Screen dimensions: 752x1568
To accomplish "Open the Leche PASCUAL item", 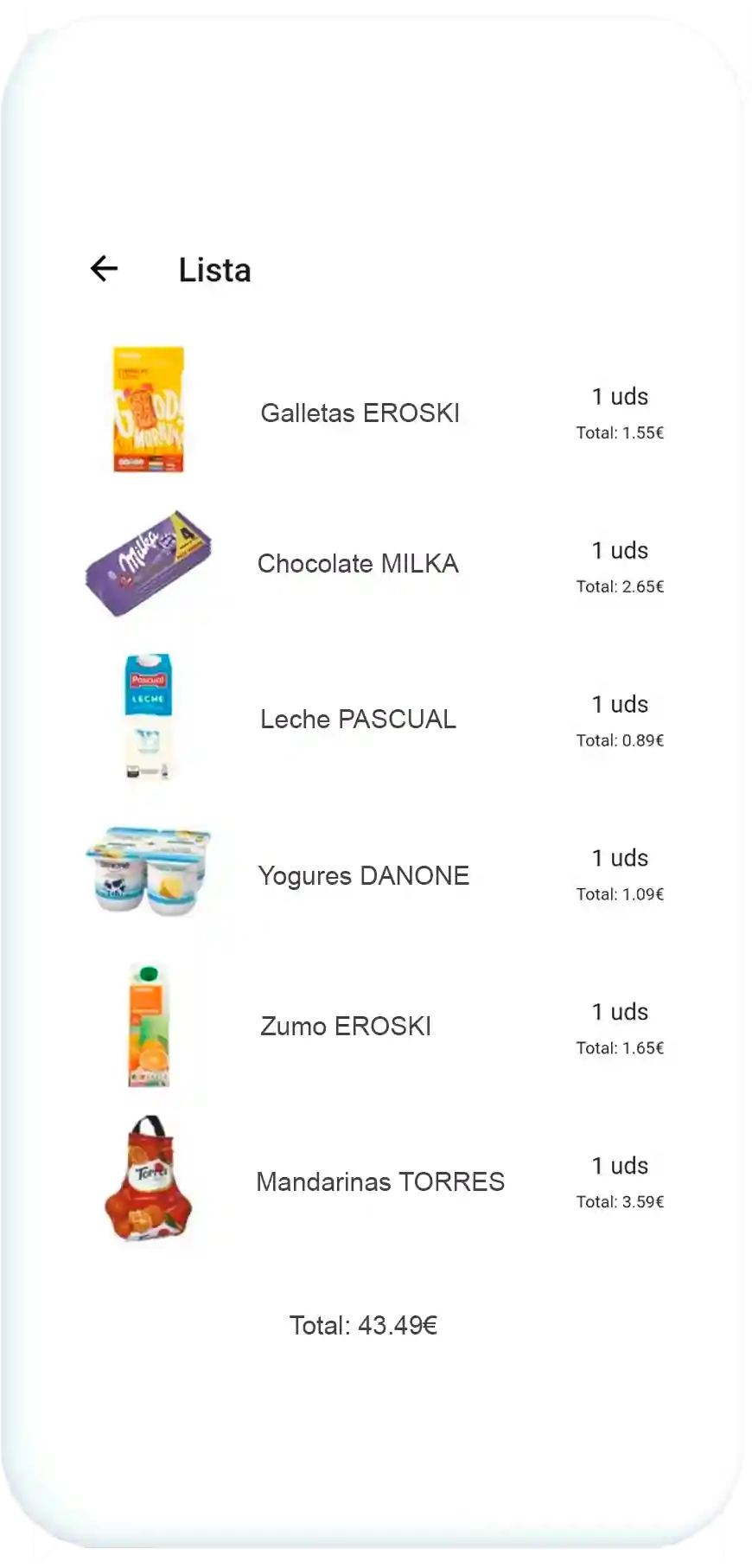I will 358,720.
